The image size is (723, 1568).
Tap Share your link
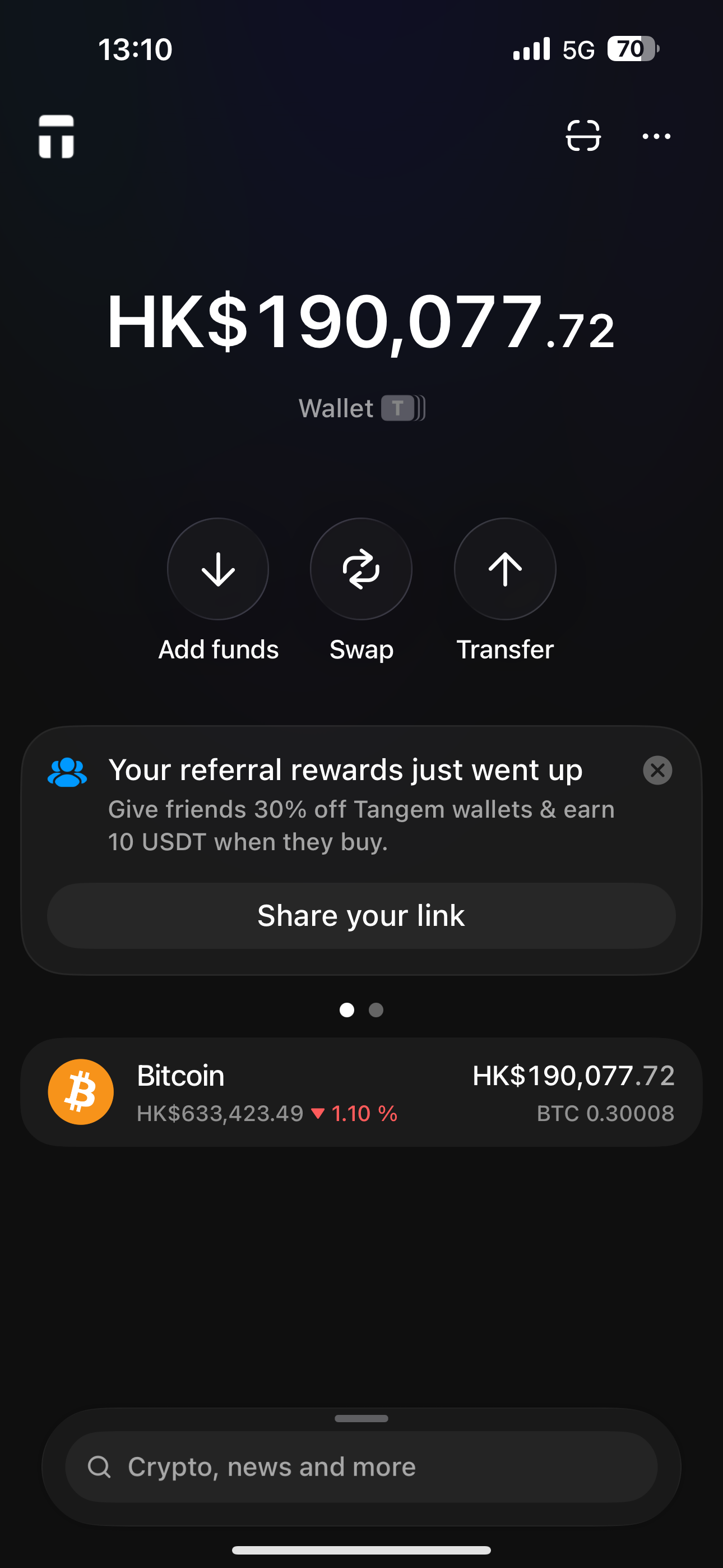[x=361, y=915]
